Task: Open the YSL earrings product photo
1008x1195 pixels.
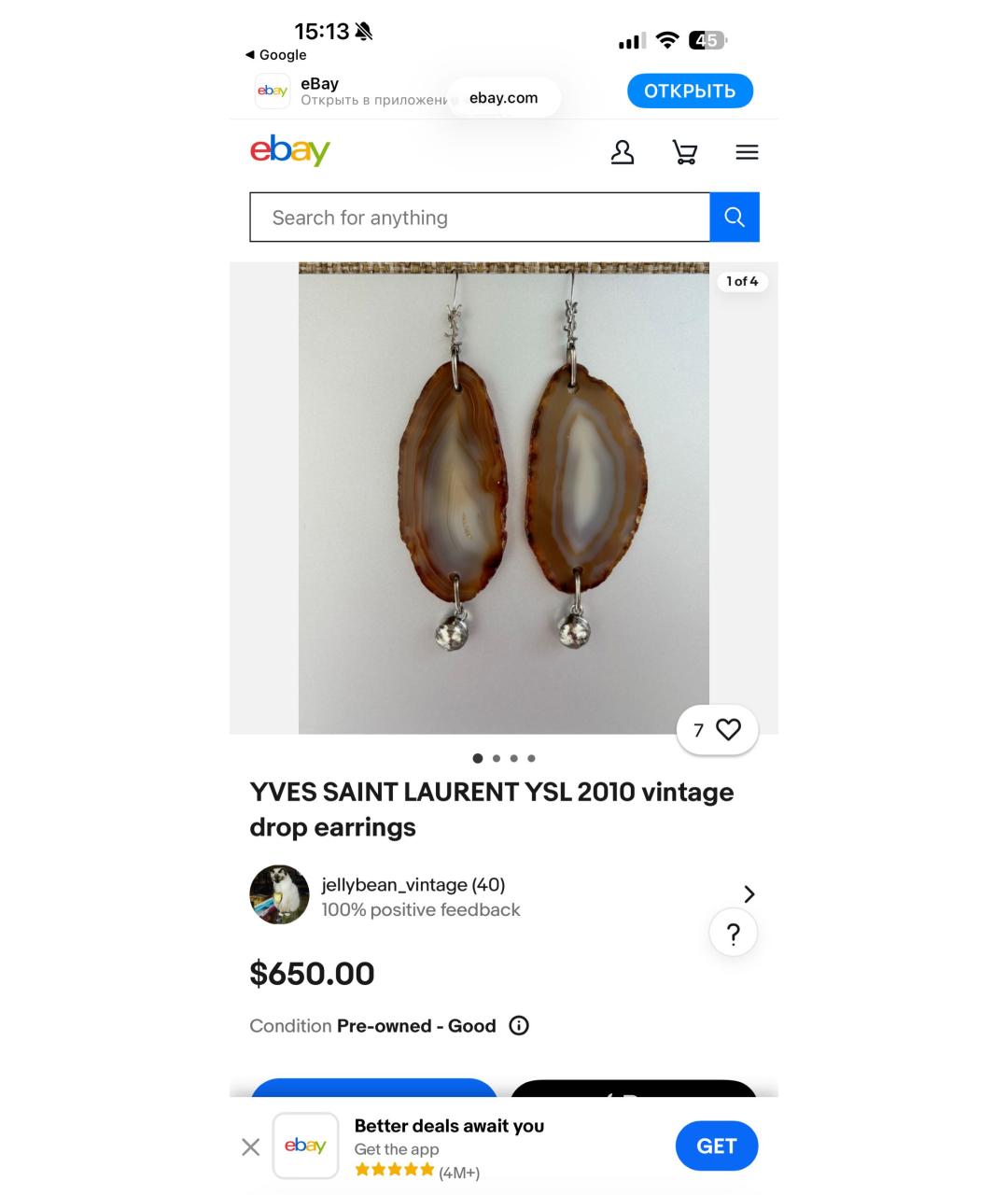Action: (x=504, y=498)
